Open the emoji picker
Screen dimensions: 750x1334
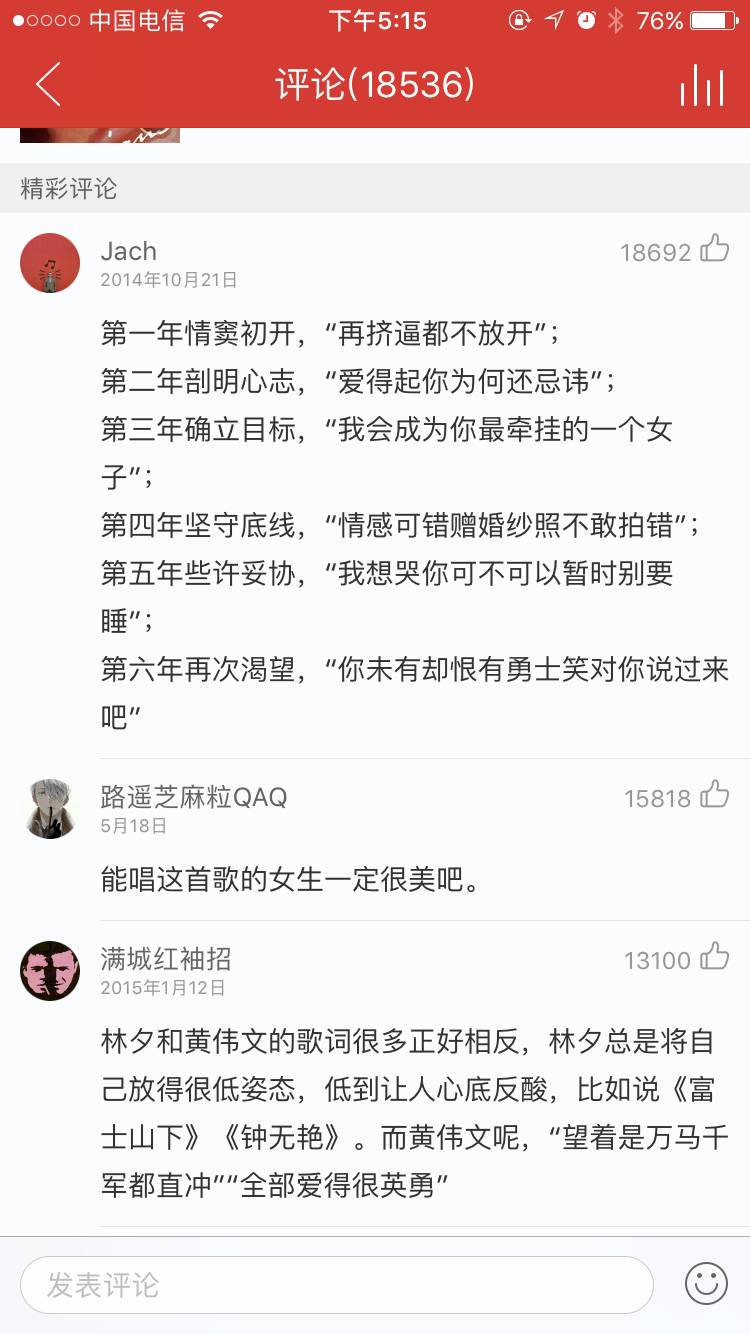point(706,1284)
